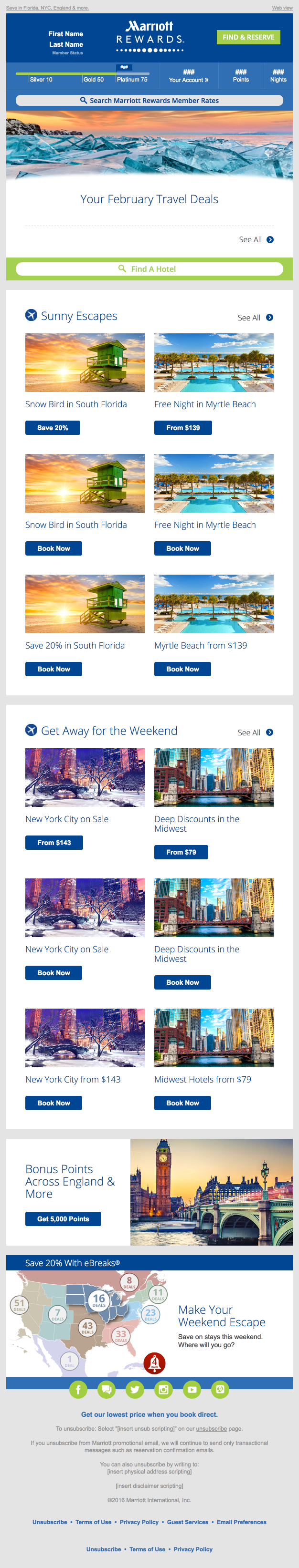The height and width of the screenshot is (1568, 299).
Task: Open Marriott's Twitter icon
Action: tap(135, 1390)
